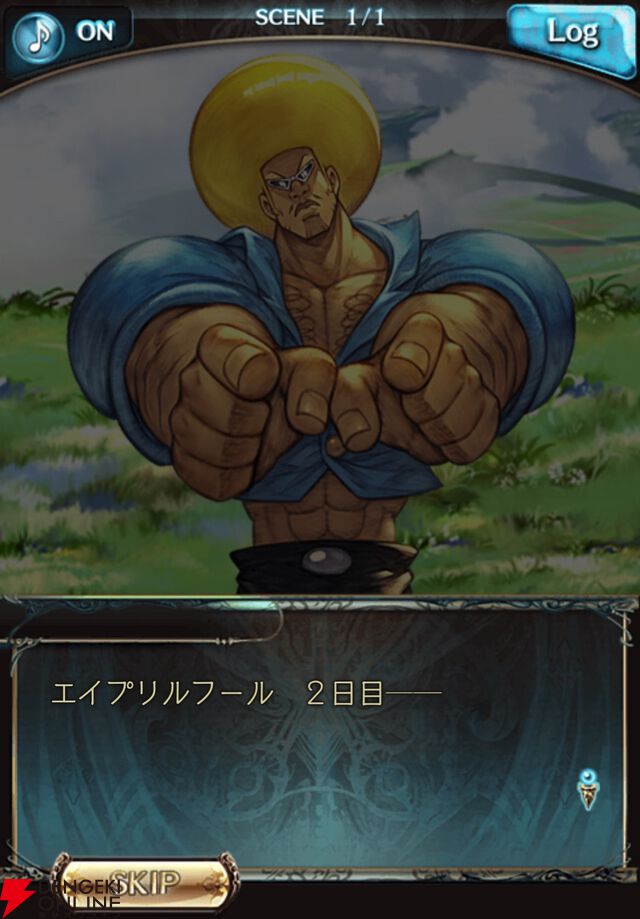Toggle the sound ON button
Viewport: 640px width, 919px height.
(x=70, y=33)
